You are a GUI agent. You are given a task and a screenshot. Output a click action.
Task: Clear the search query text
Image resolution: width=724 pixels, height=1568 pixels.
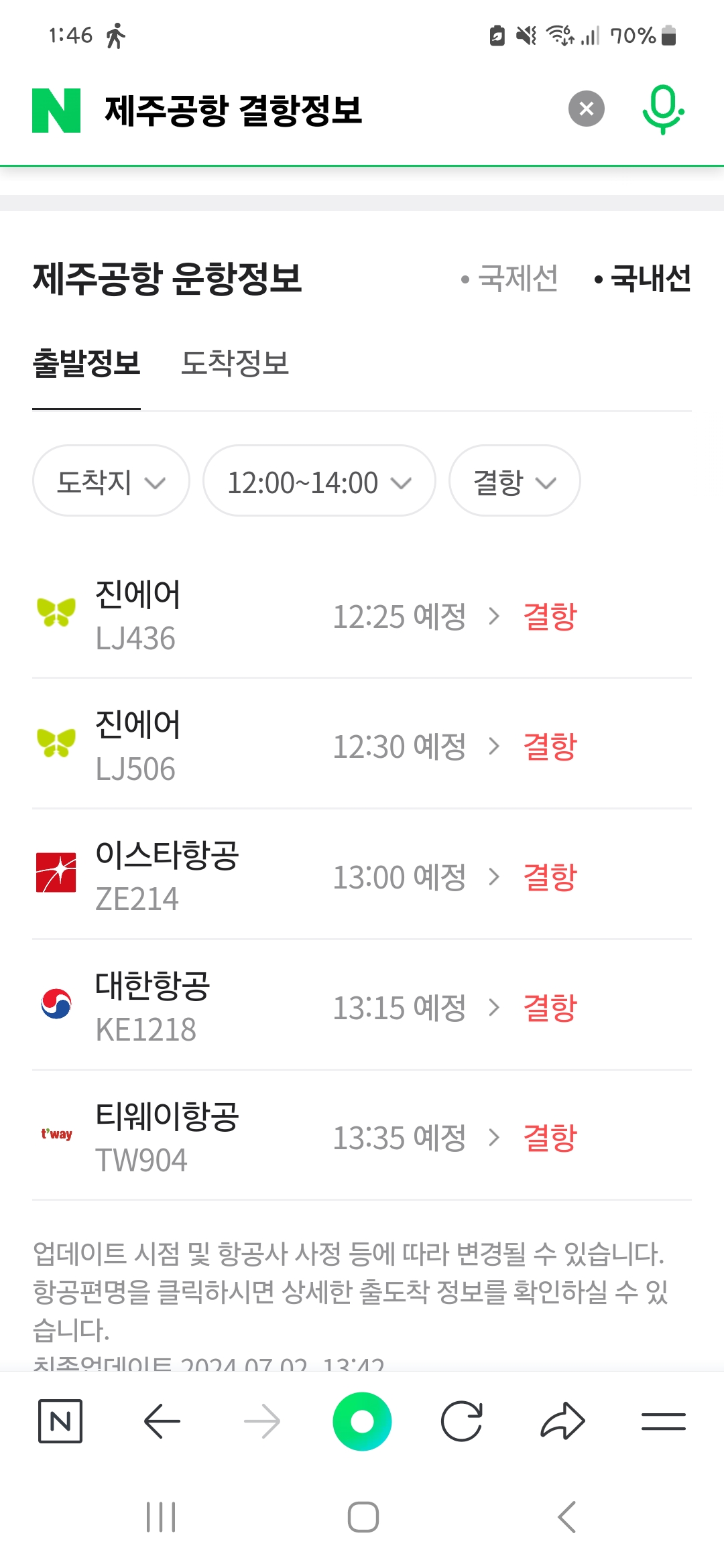pyautogui.click(x=586, y=109)
